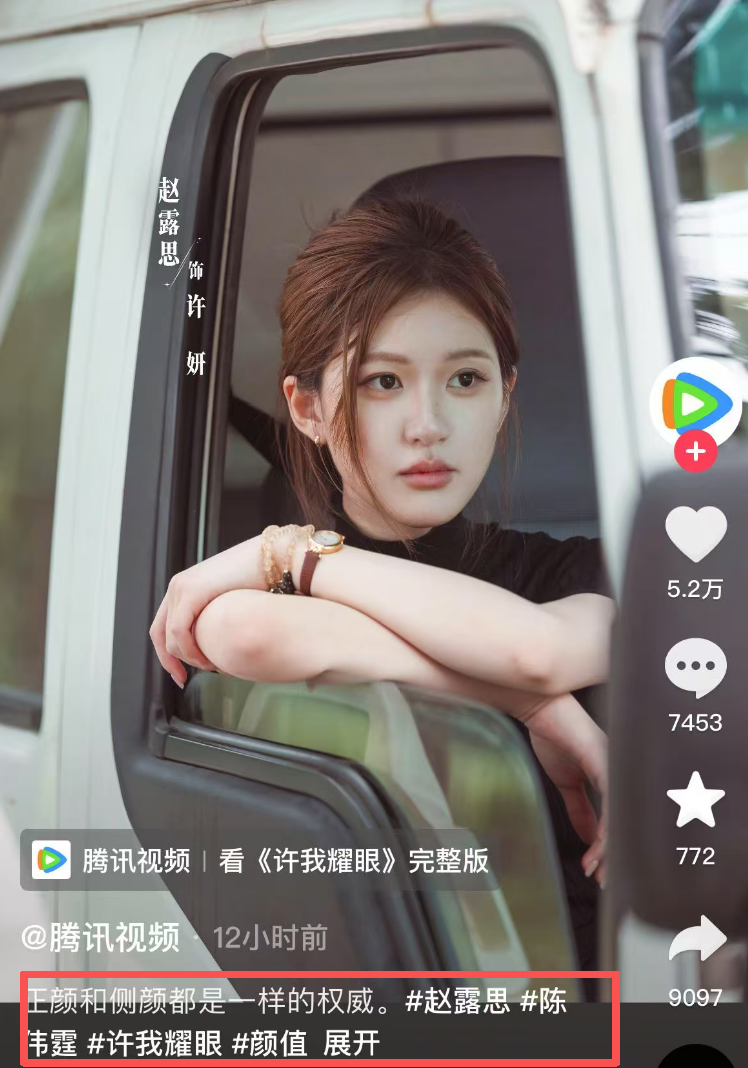This screenshot has width=748, height=1068.
Task: Follow the account via the red plus button
Action: click(695, 452)
